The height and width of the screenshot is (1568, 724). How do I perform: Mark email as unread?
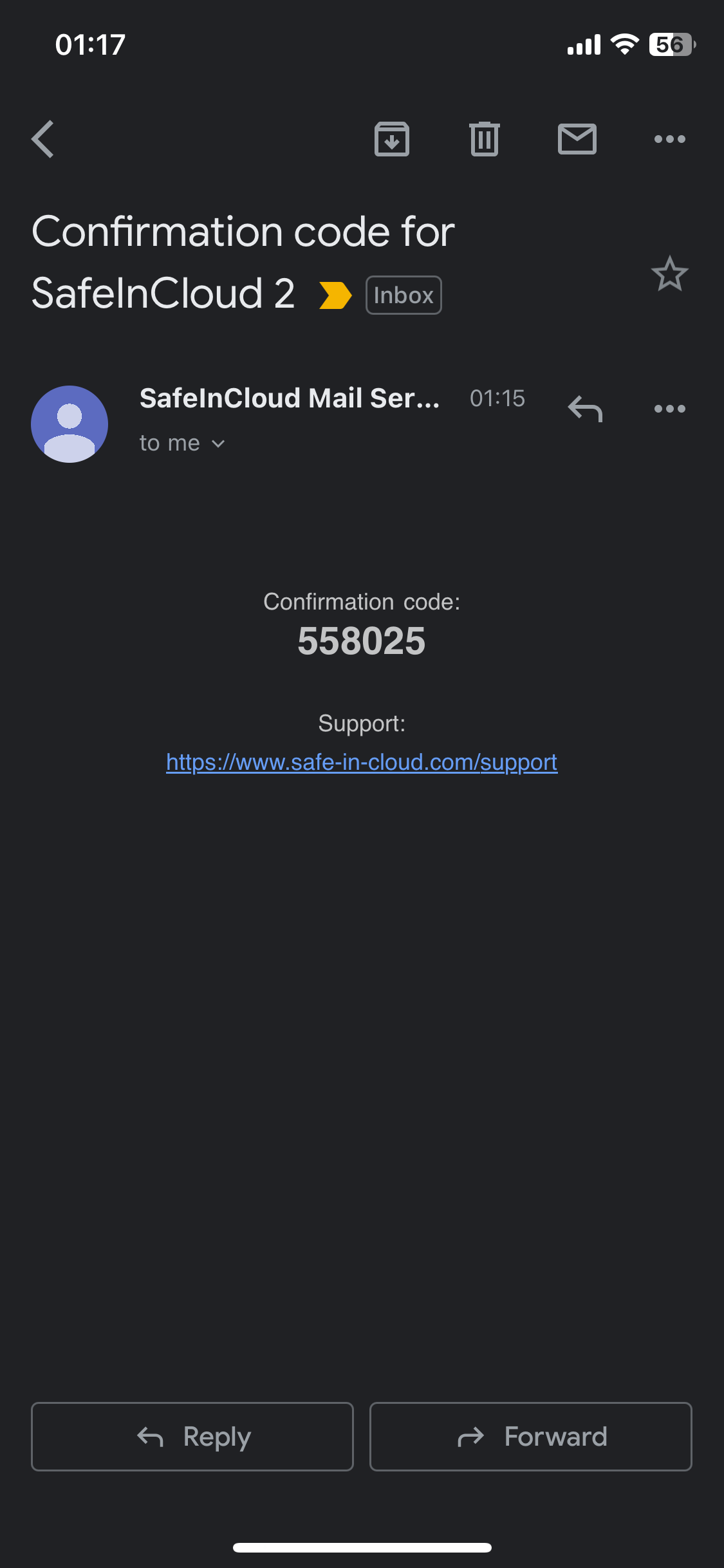577,139
